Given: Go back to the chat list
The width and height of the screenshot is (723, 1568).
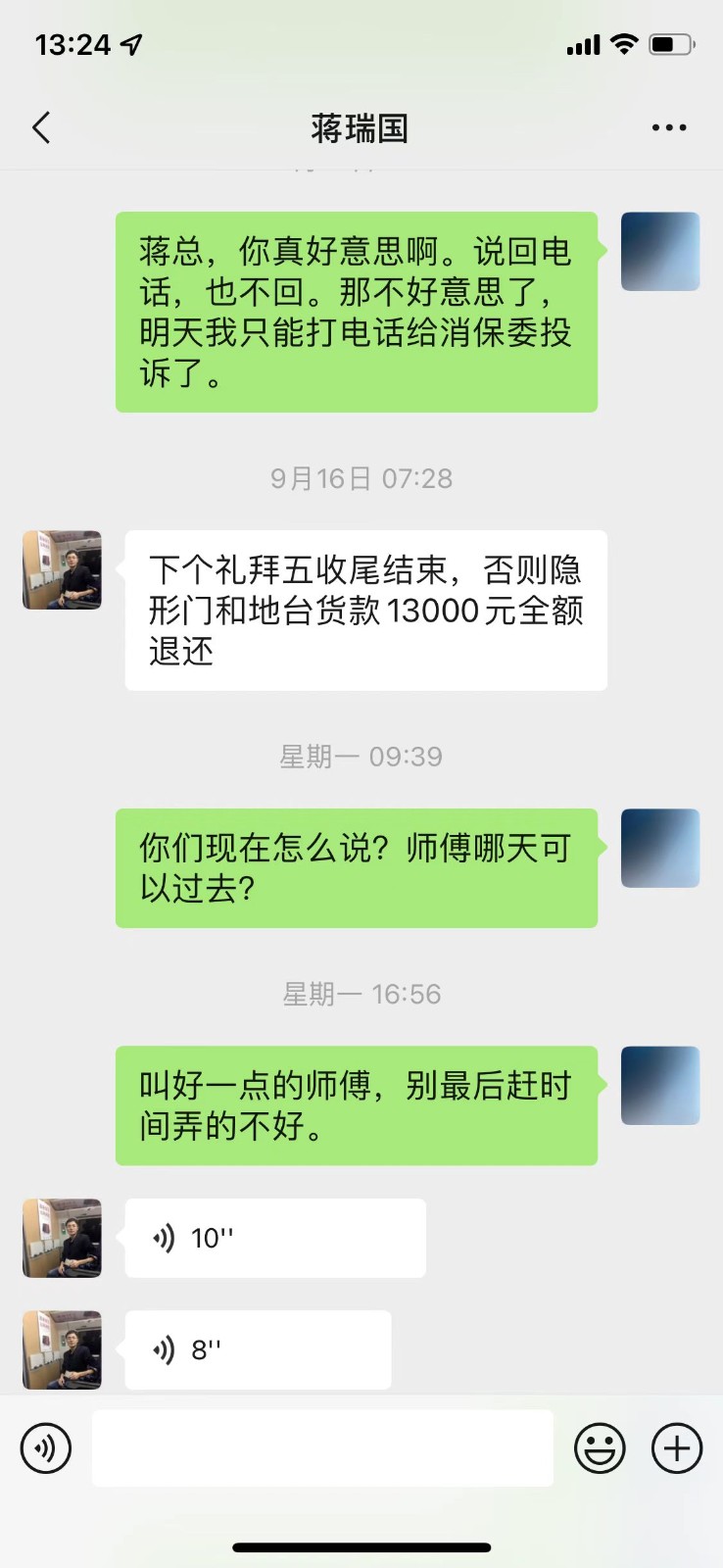Looking at the screenshot, I should [x=41, y=127].
